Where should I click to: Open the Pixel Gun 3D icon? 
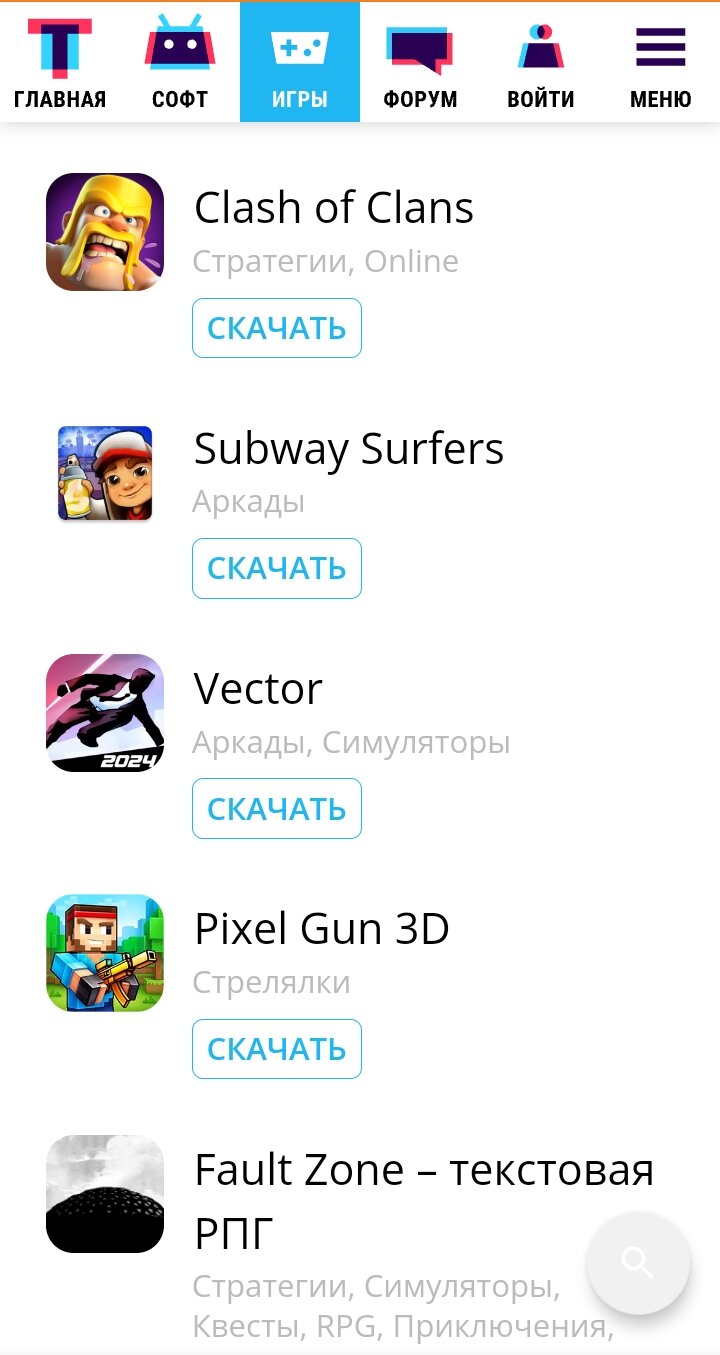(x=105, y=953)
